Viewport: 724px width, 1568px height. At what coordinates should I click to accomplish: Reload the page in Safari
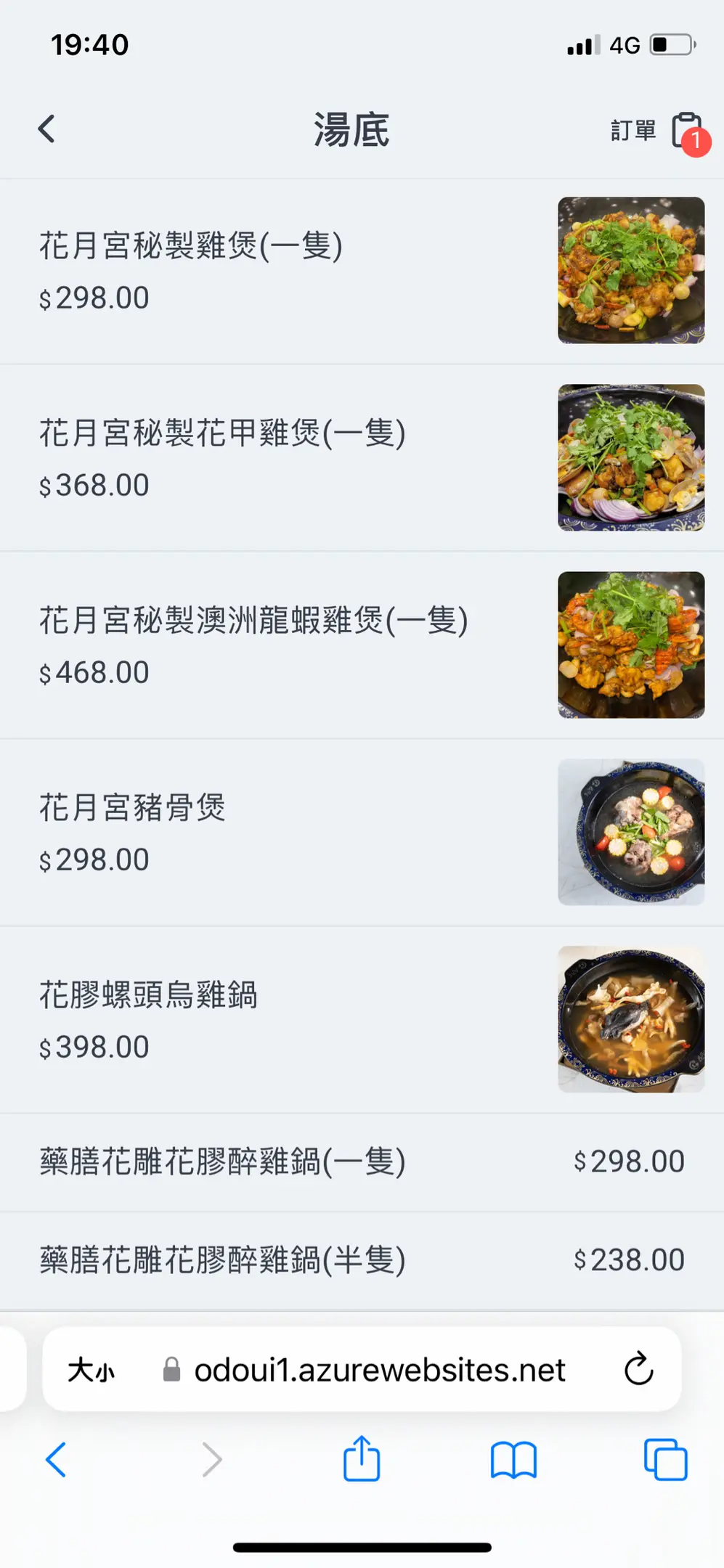point(638,1369)
